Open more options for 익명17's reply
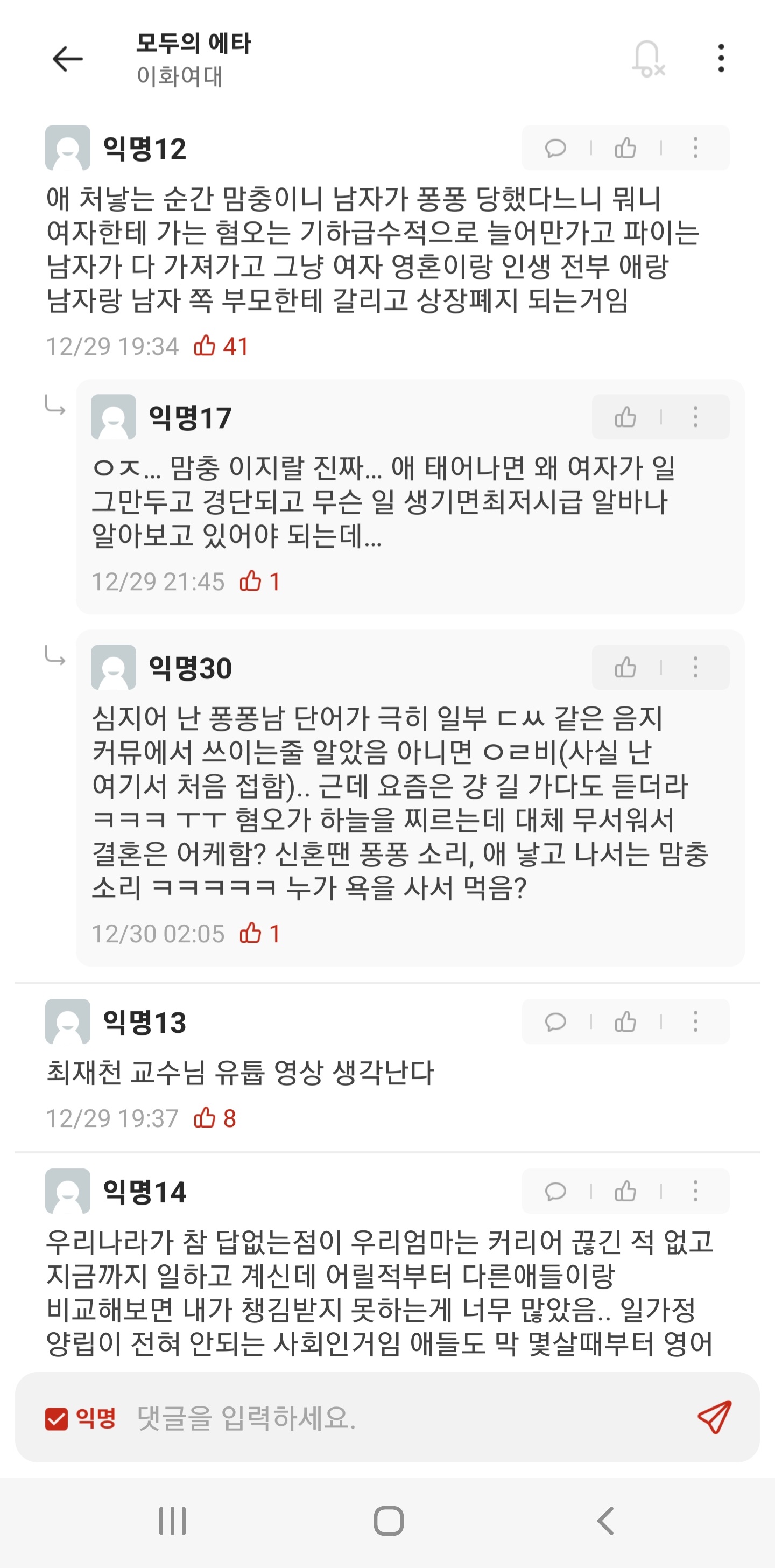This screenshot has height=1568, width=775. tap(695, 417)
